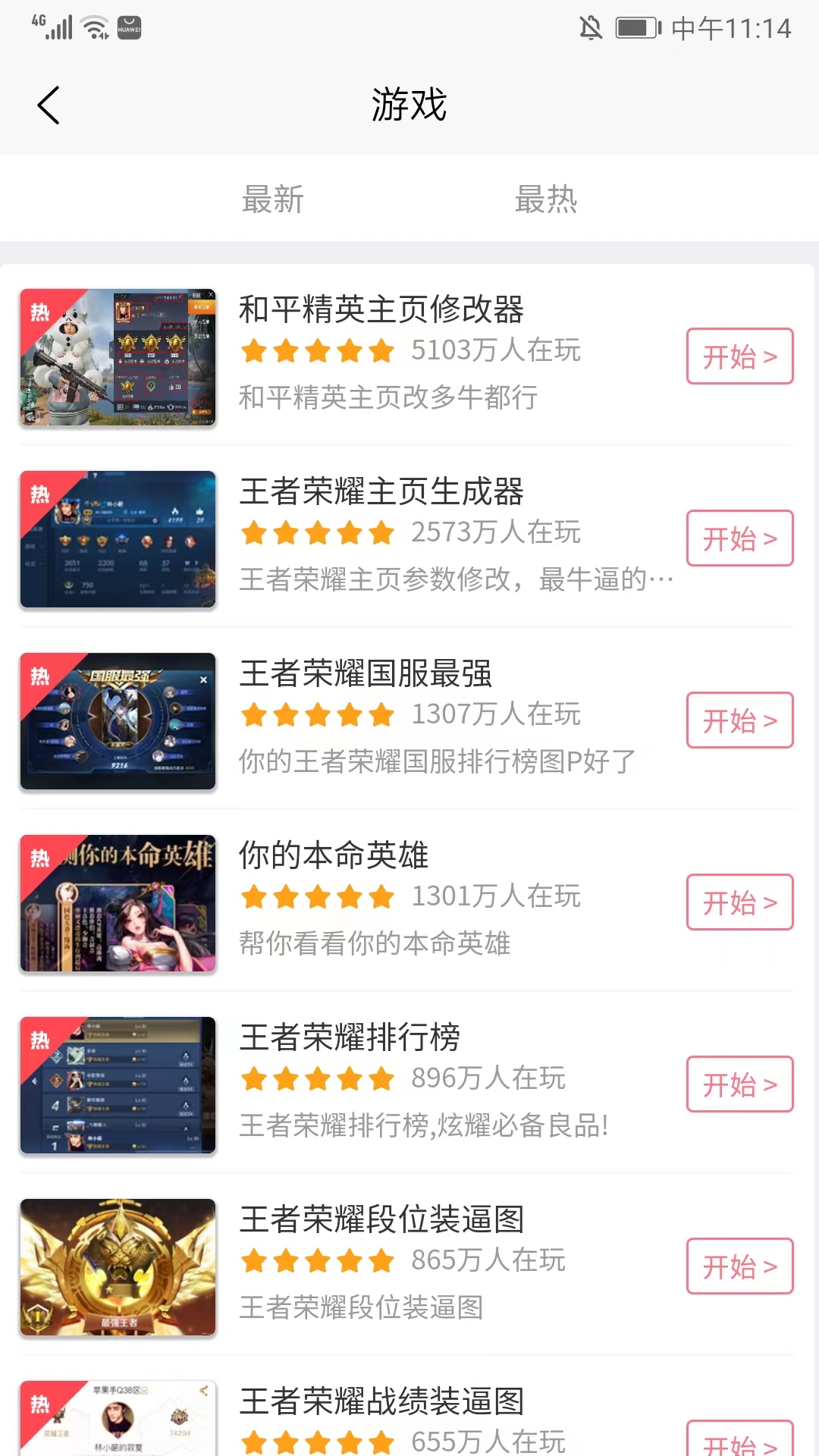Tap the muted notification bell icon

point(592,27)
